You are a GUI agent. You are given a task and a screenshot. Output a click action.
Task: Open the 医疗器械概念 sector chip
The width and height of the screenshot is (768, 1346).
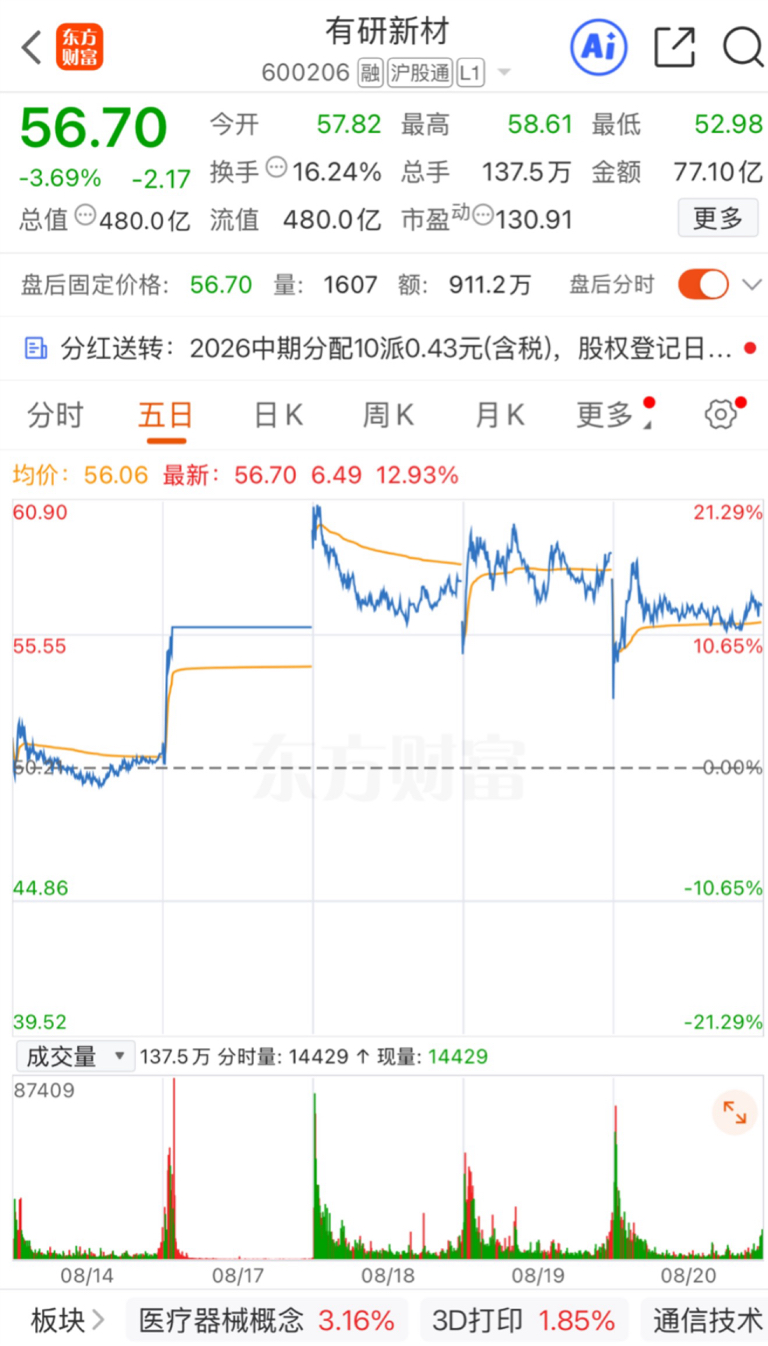click(x=266, y=1320)
